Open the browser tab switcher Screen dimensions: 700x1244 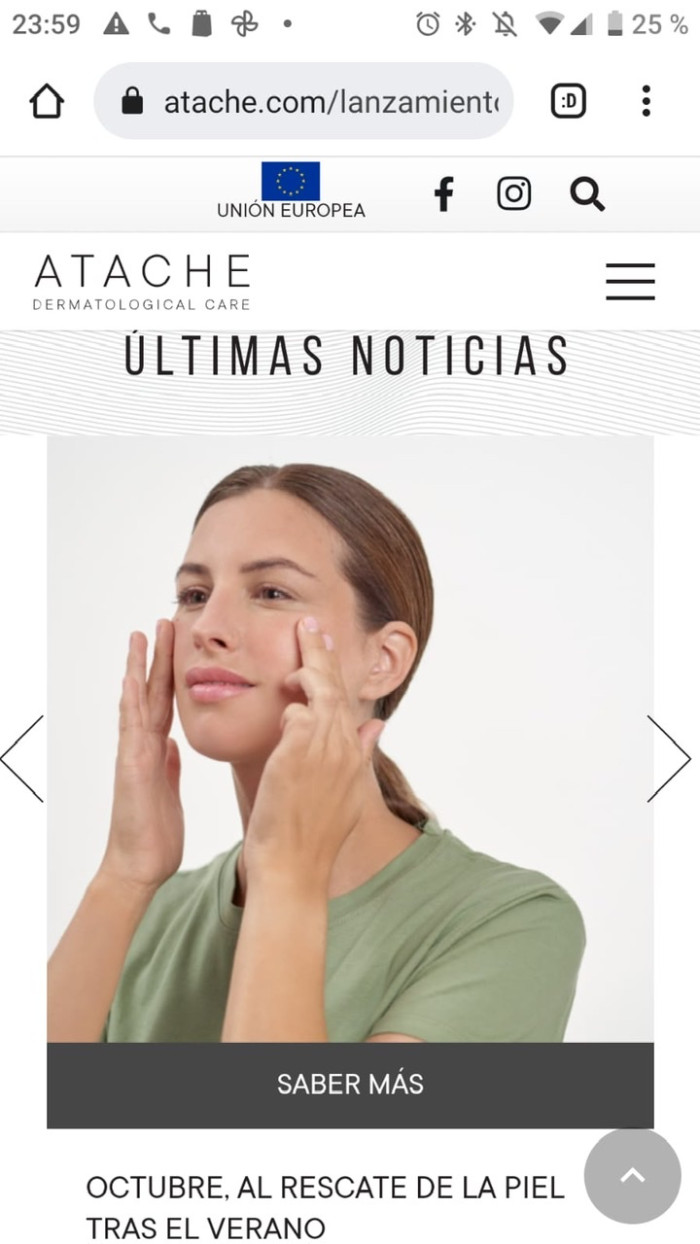click(568, 101)
